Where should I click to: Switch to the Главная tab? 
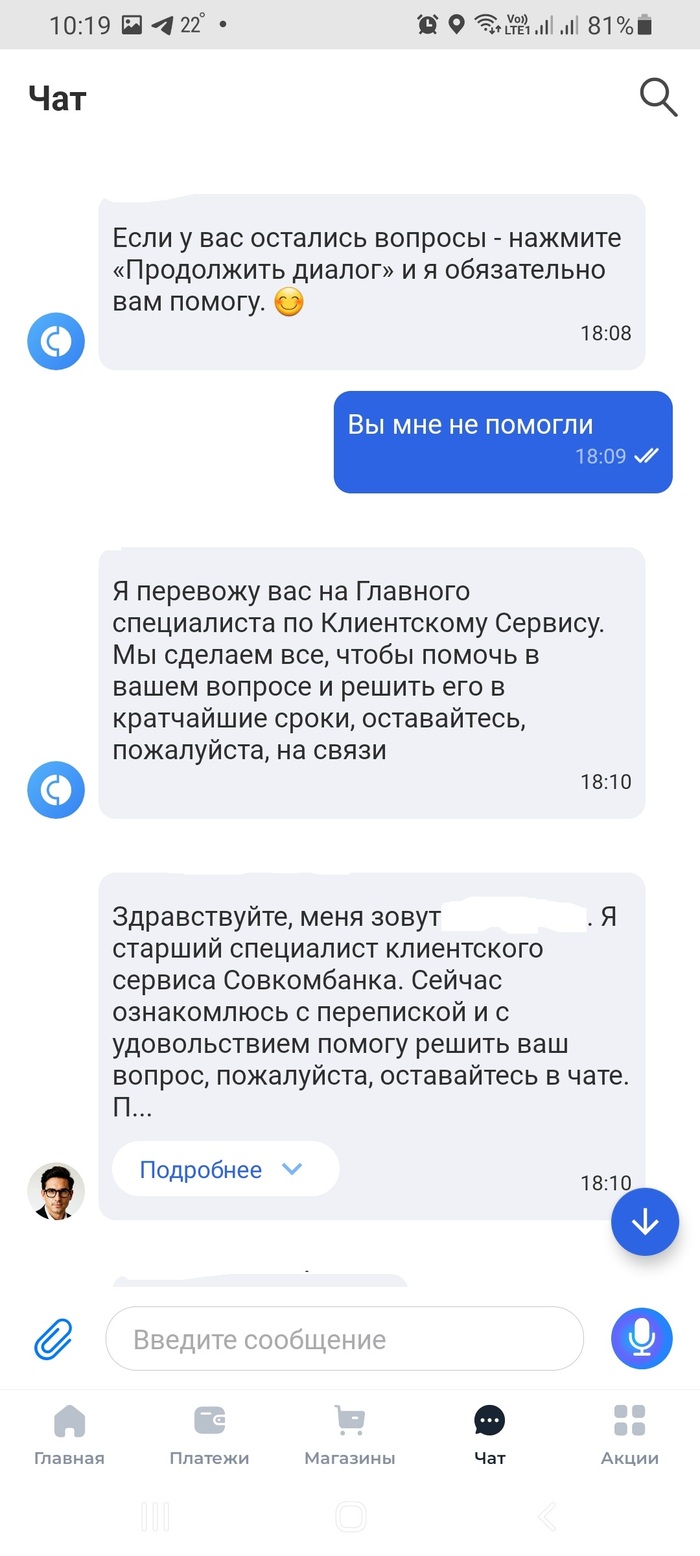(69, 1434)
